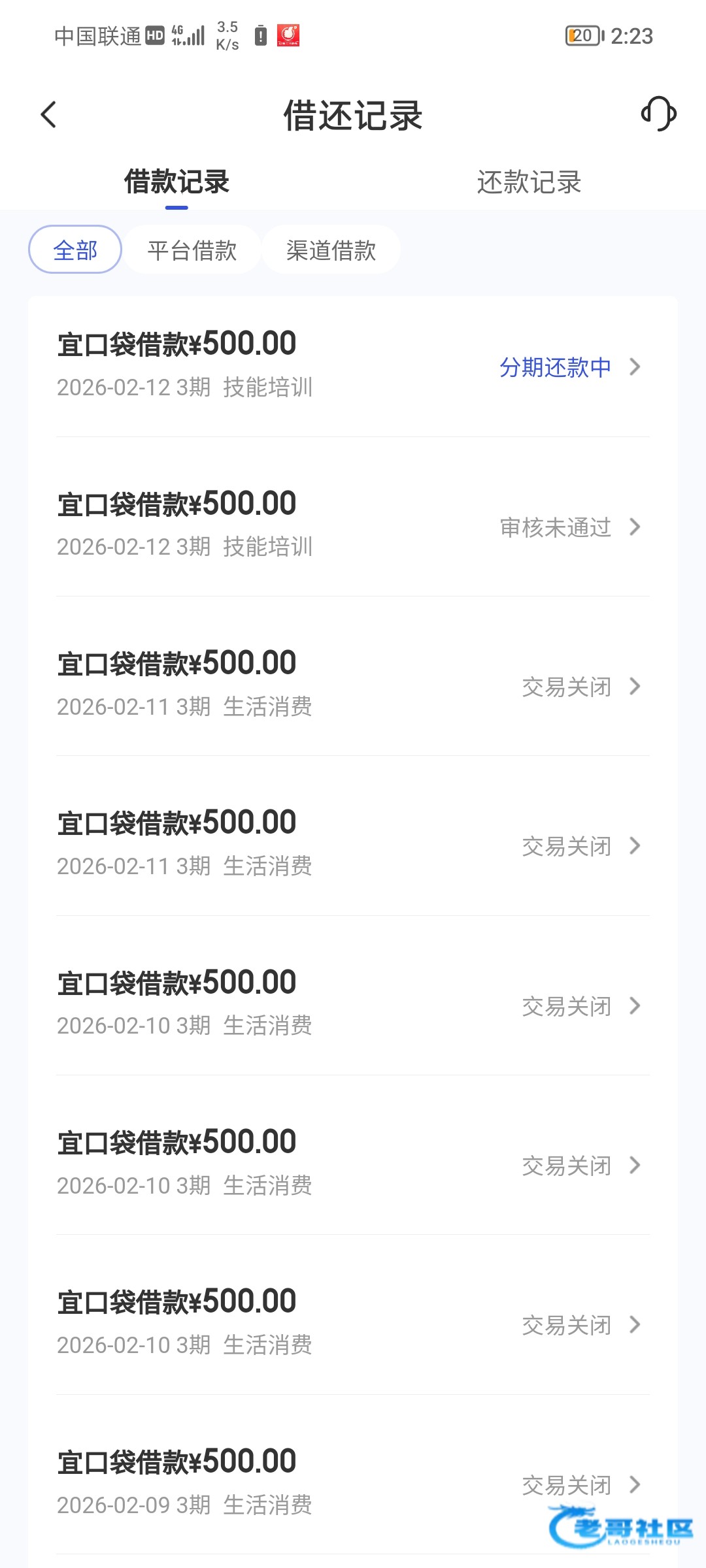The image size is (706, 1568).
Task: Filter by 平台借款
Action: (x=192, y=250)
